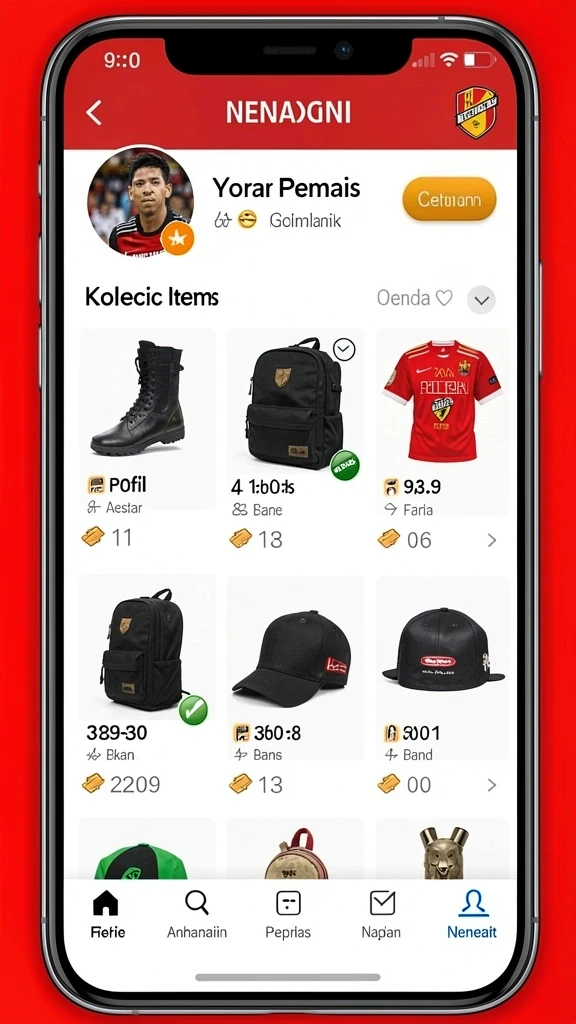
Task: Switch to the Napan tab
Action: point(381,914)
